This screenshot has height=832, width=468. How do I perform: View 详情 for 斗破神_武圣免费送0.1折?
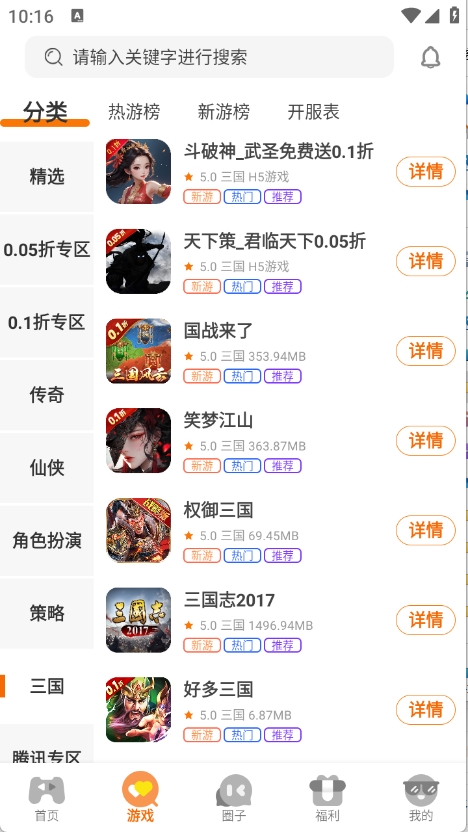click(426, 171)
